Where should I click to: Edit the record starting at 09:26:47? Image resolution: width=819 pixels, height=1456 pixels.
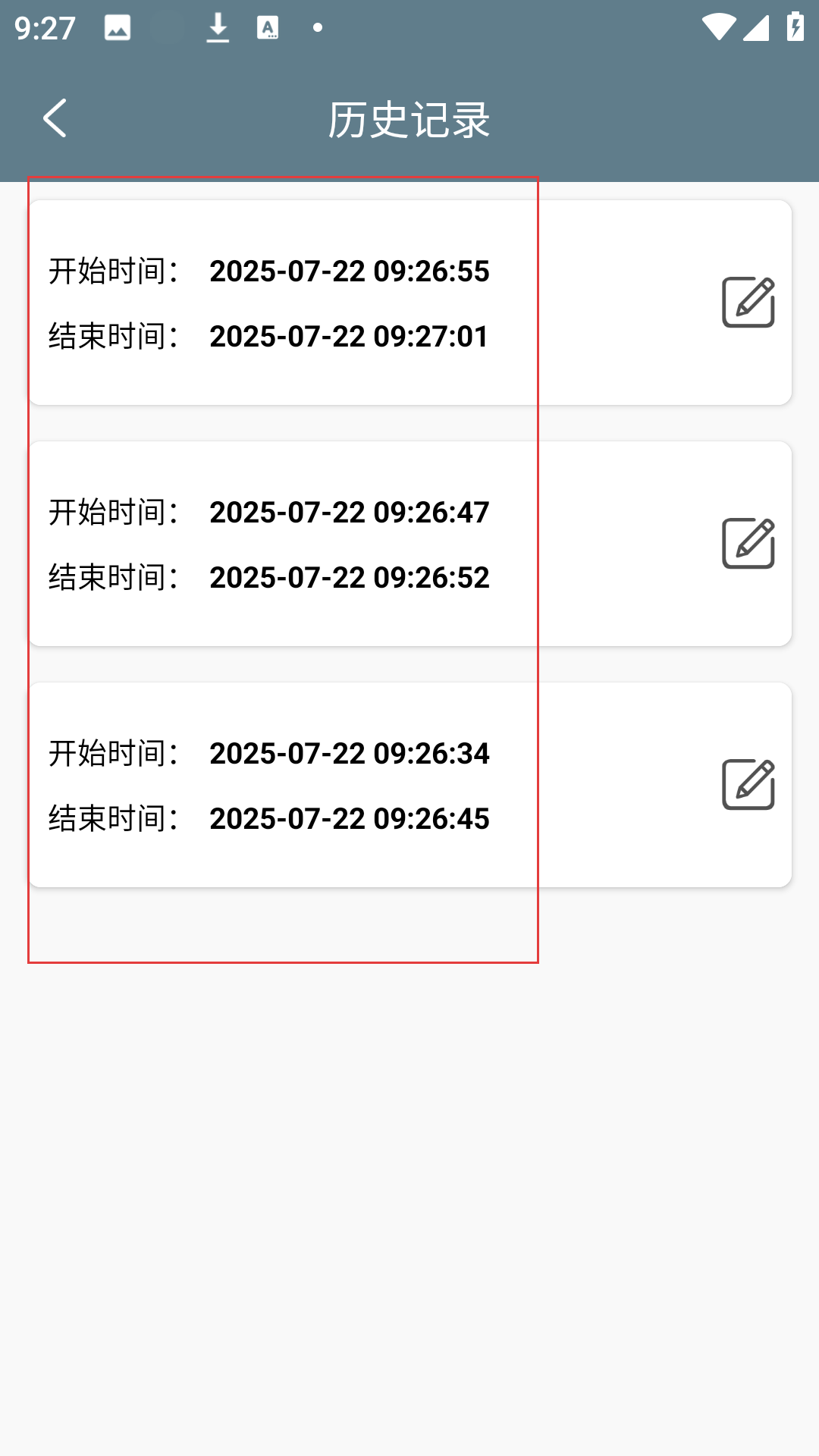click(748, 544)
